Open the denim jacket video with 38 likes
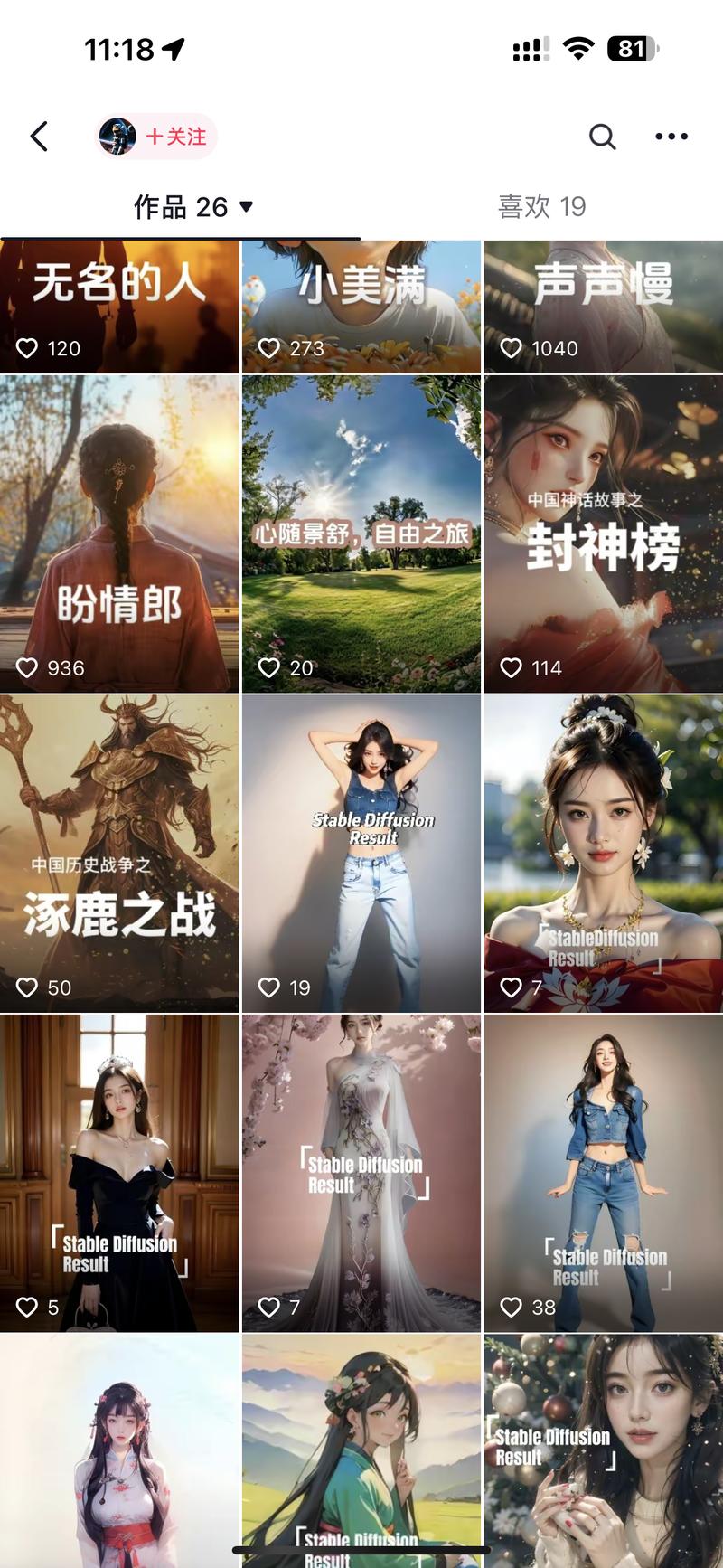Image resolution: width=723 pixels, height=1568 pixels. (x=603, y=1172)
